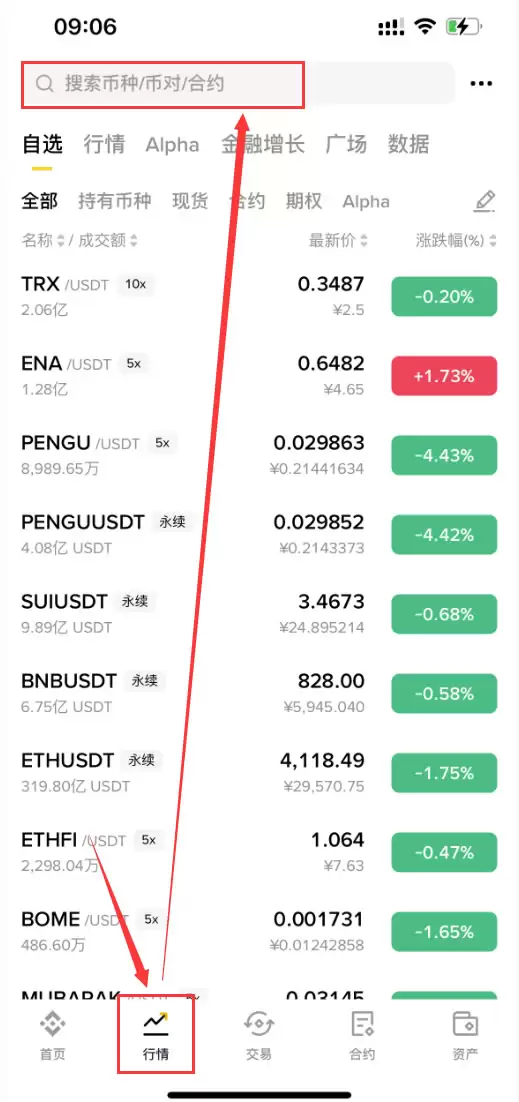The width and height of the screenshot is (519, 1102).
Task: Switch to the 金融增长 tab
Action: click(263, 145)
